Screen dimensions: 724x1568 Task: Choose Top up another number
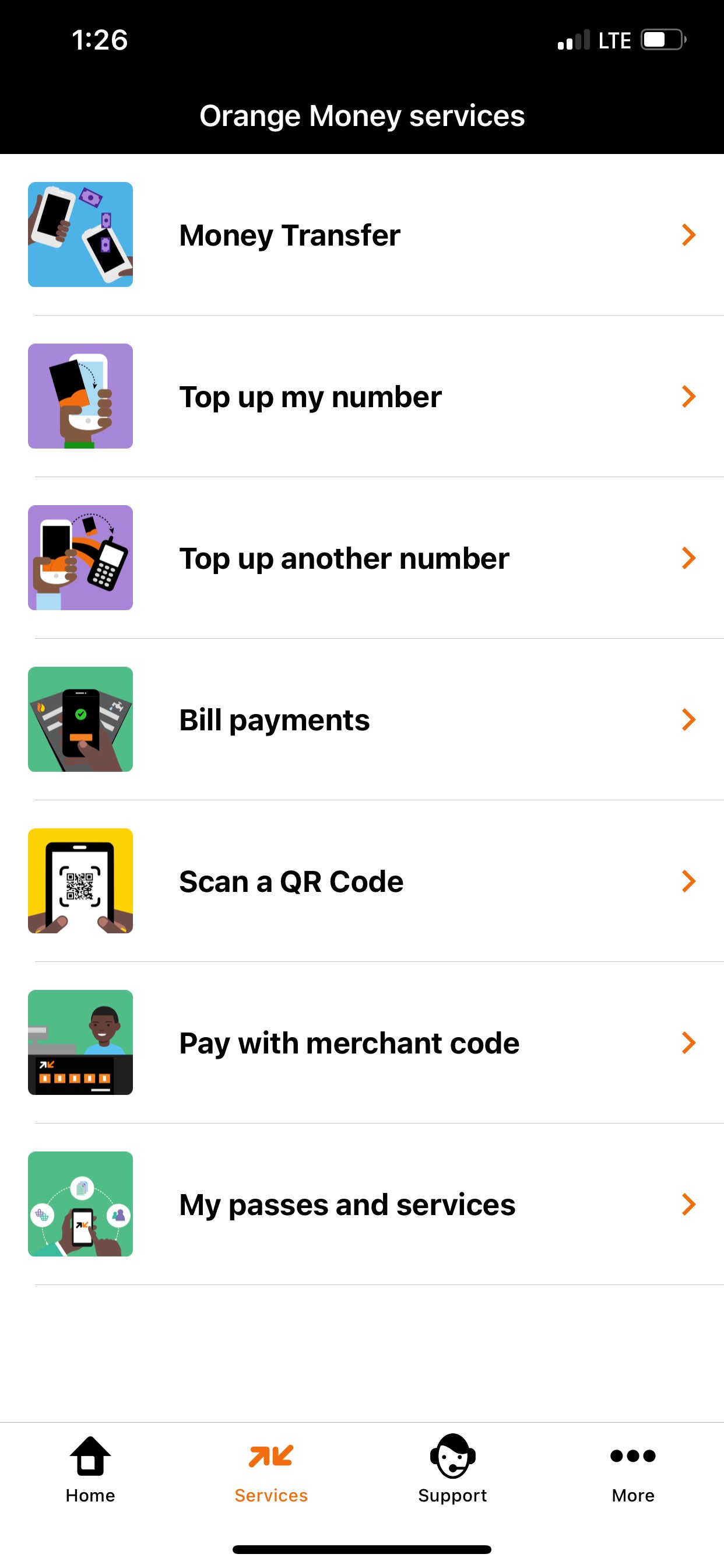[361, 558]
